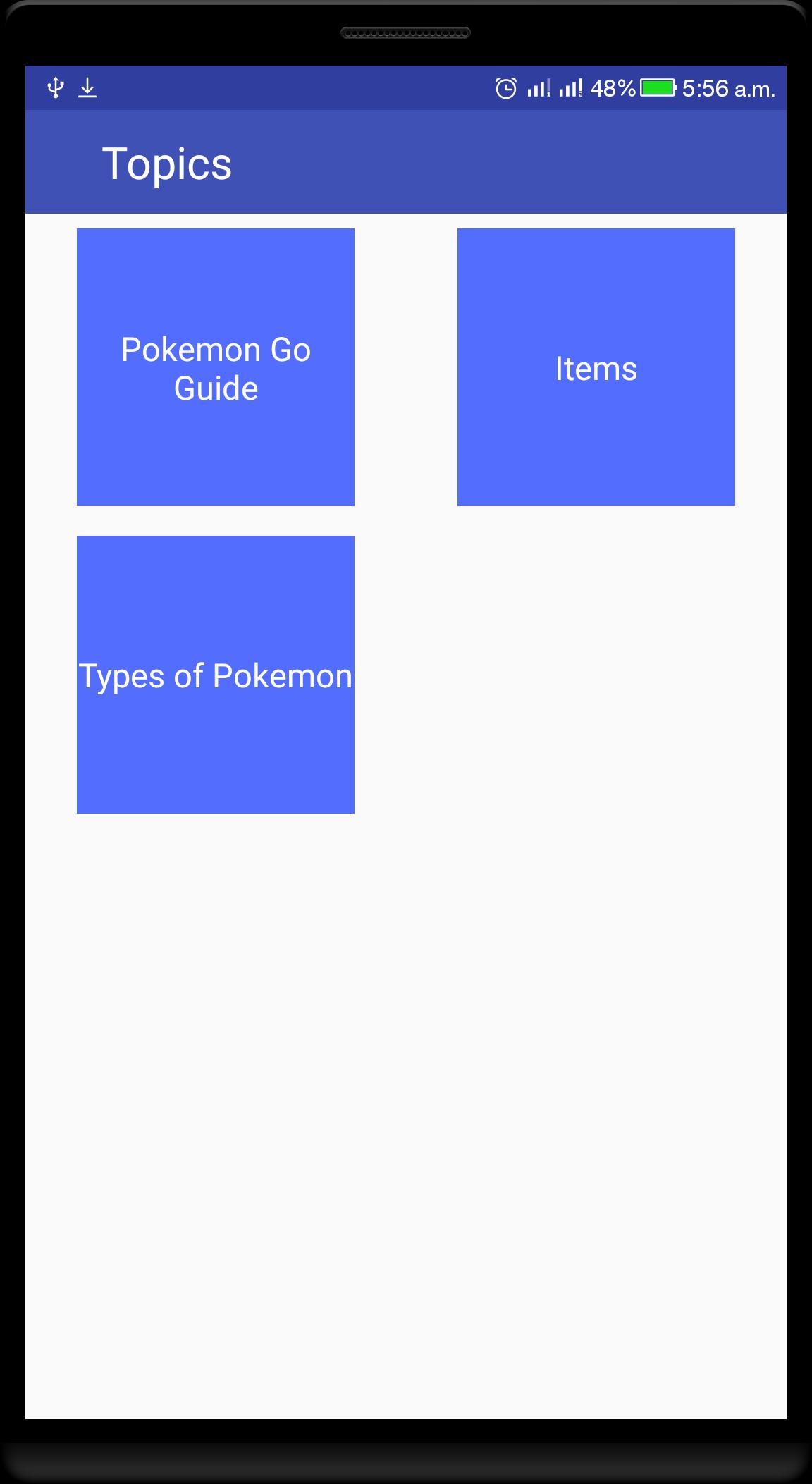The width and height of the screenshot is (812, 1484).
Task: Click the download arrow icon in the status bar
Action: click(88, 87)
